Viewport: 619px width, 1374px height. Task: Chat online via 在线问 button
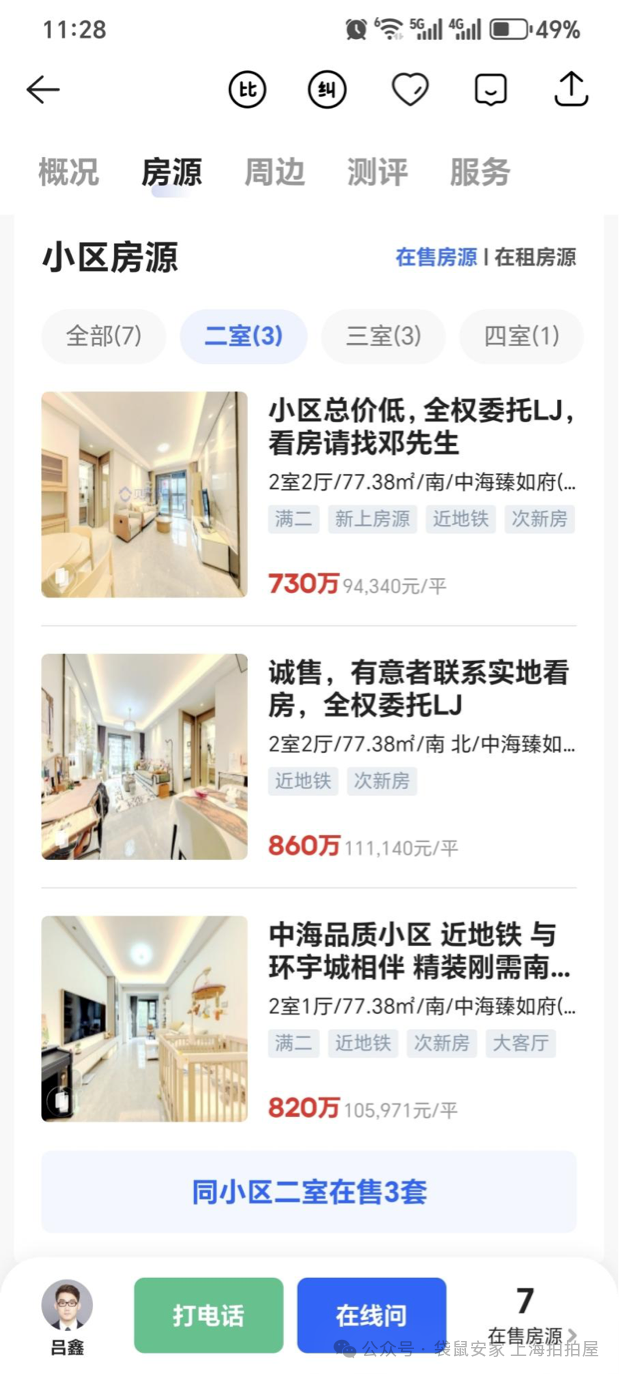371,1315
